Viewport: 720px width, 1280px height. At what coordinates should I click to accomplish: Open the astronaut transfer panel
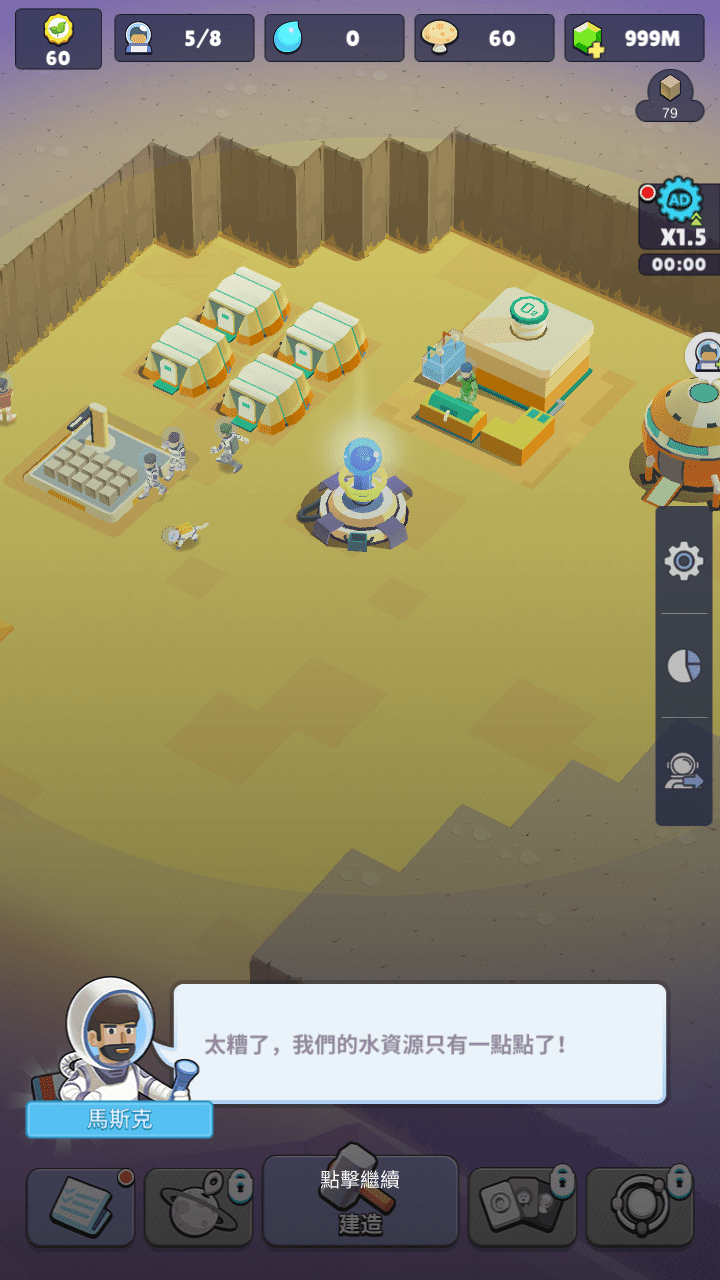click(x=684, y=771)
